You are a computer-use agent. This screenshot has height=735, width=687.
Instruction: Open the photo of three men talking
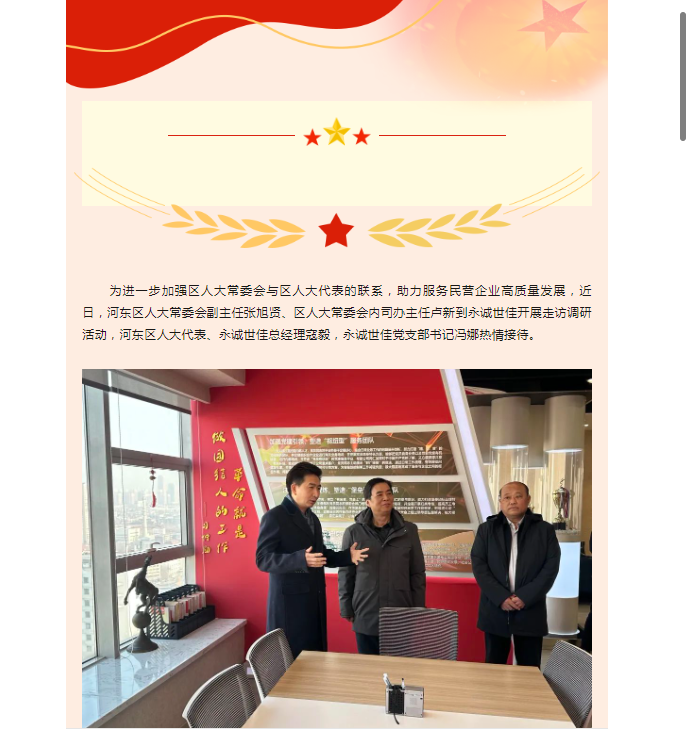click(x=337, y=548)
